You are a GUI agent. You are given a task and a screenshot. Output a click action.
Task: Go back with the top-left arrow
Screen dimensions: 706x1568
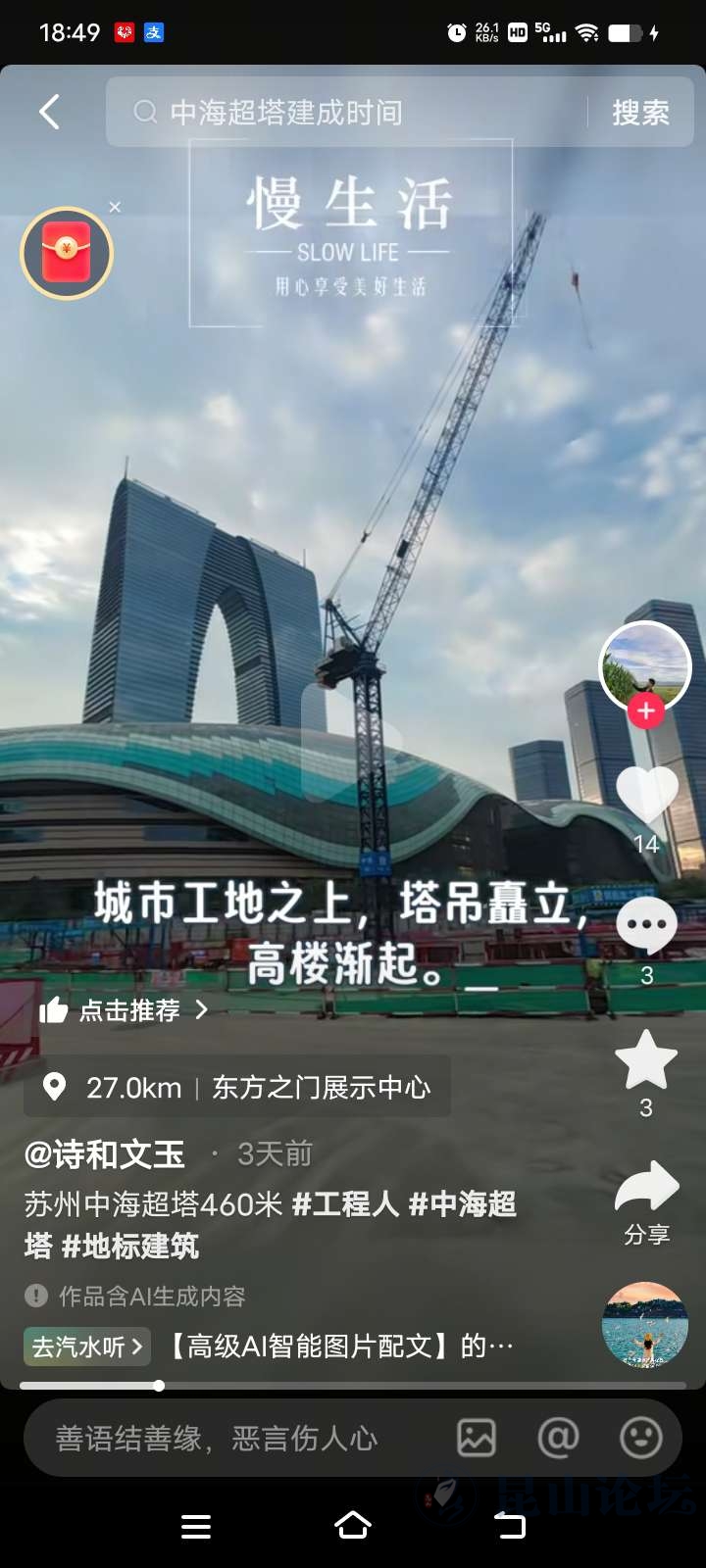tap(50, 112)
